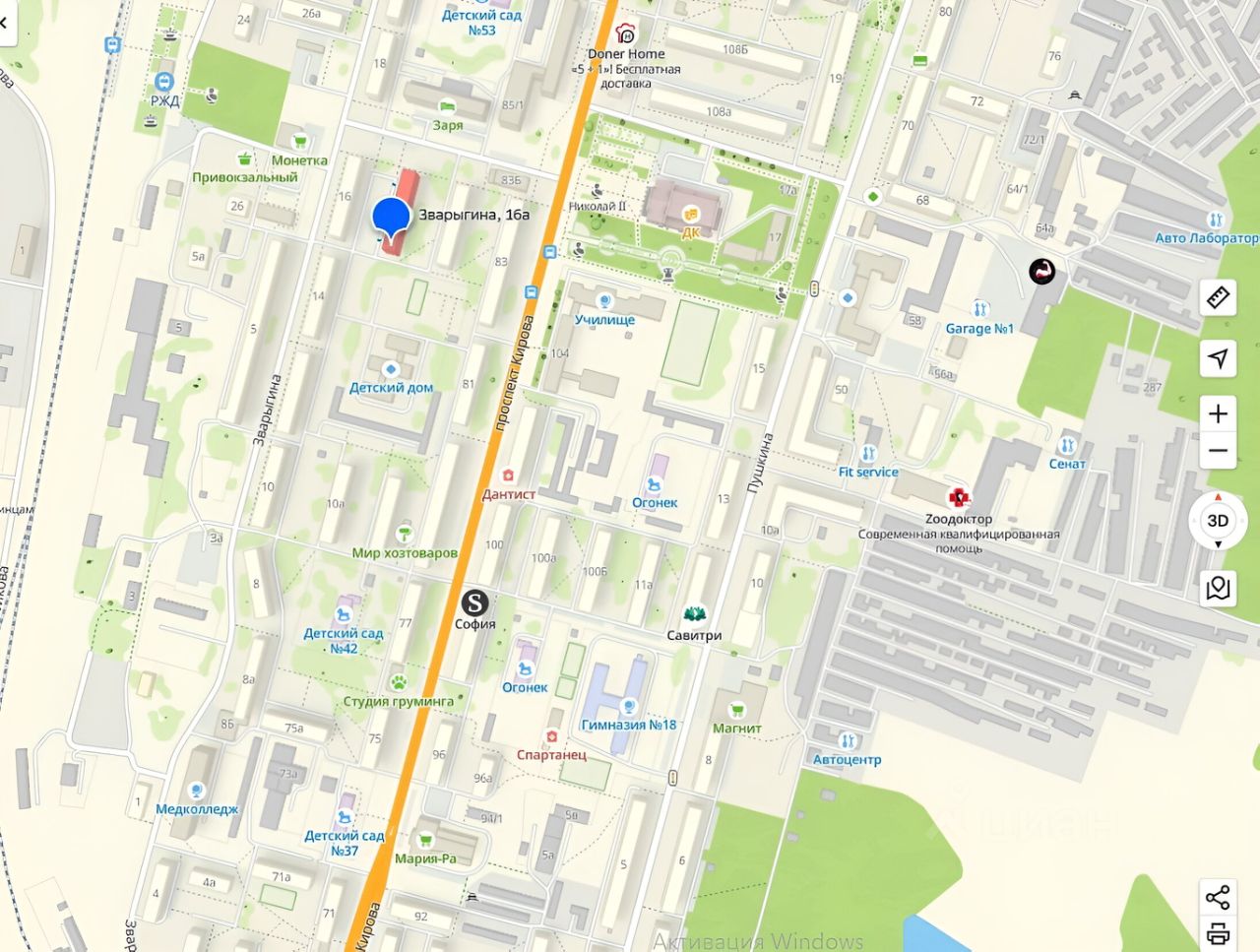Screen dimensions: 1260x952
Task: Open the map layers selector
Action: click(x=1218, y=588)
